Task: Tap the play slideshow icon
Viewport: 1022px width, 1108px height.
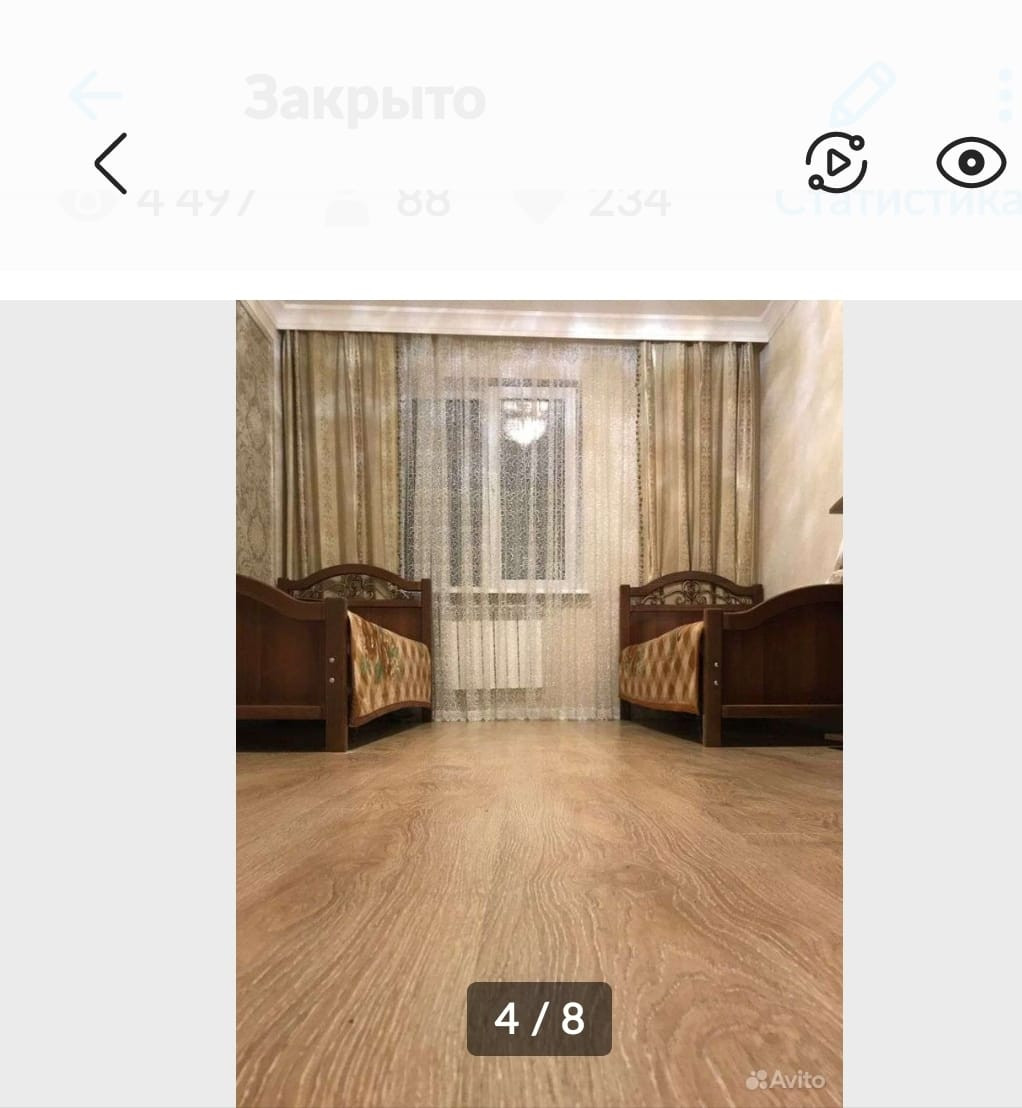Action: point(836,162)
